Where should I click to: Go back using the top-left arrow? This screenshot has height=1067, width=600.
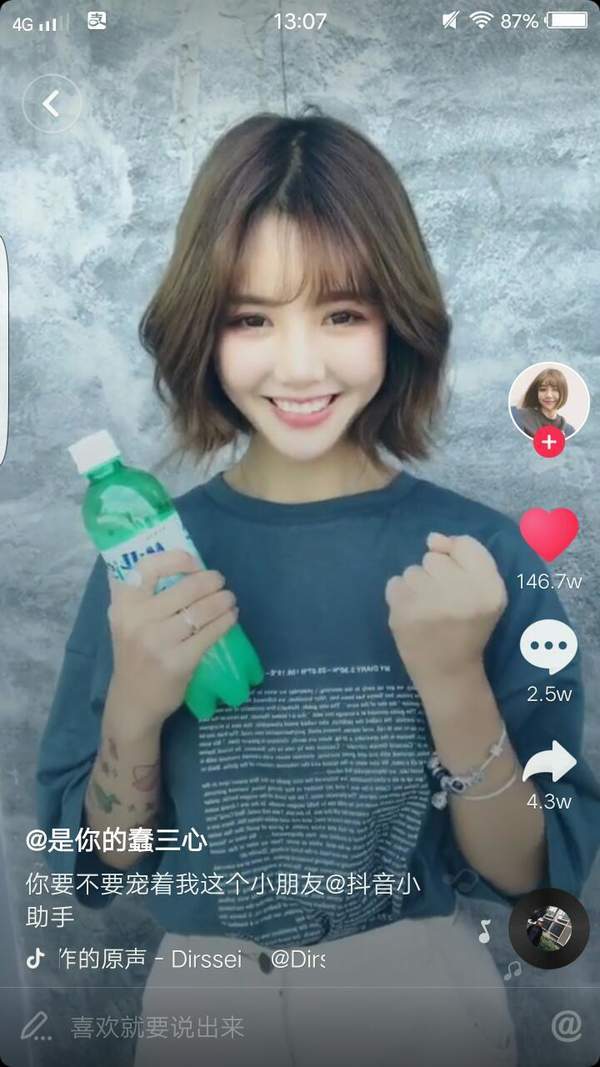(51, 102)
